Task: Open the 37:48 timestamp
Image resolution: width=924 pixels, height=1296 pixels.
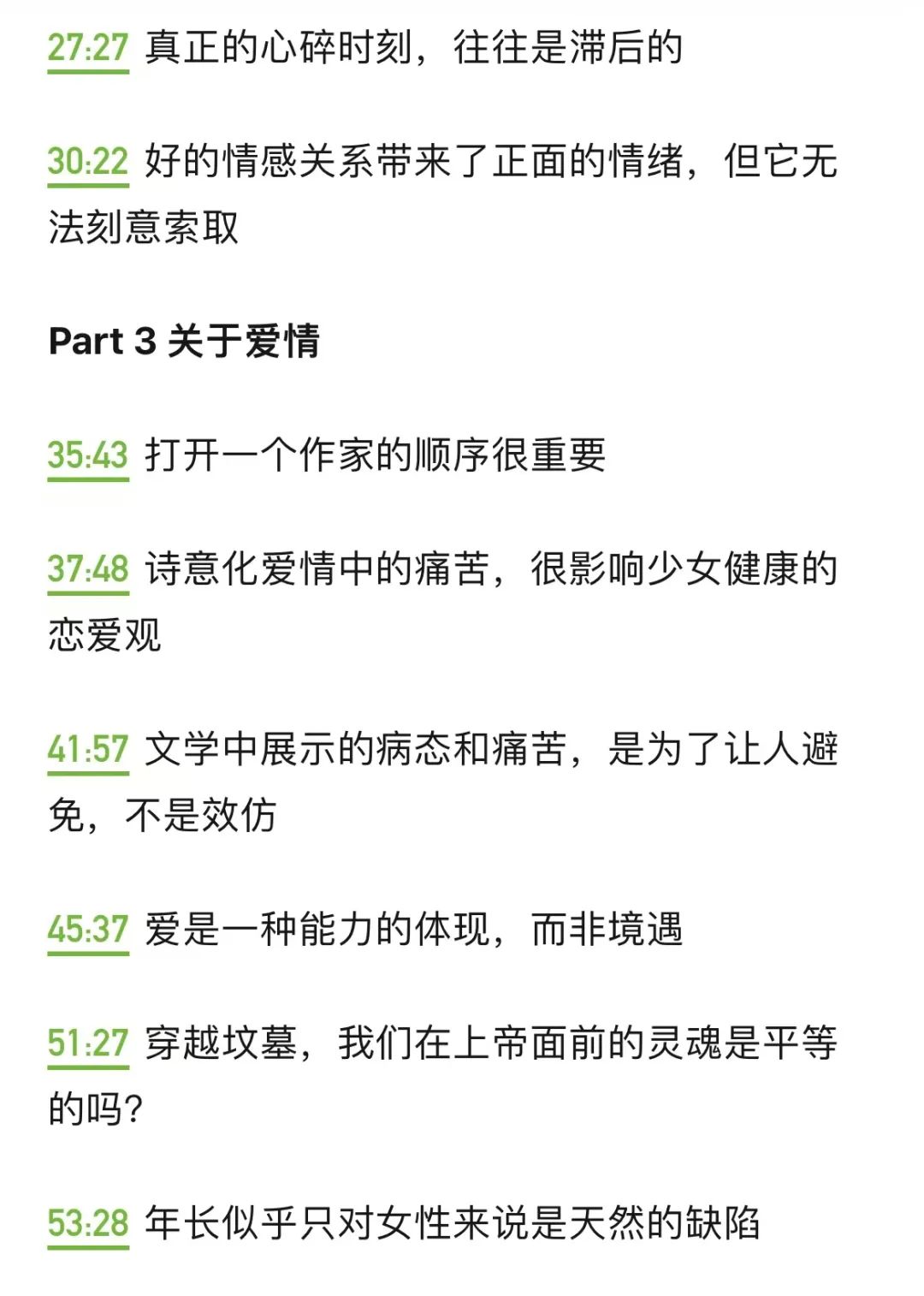Action: 88,569
